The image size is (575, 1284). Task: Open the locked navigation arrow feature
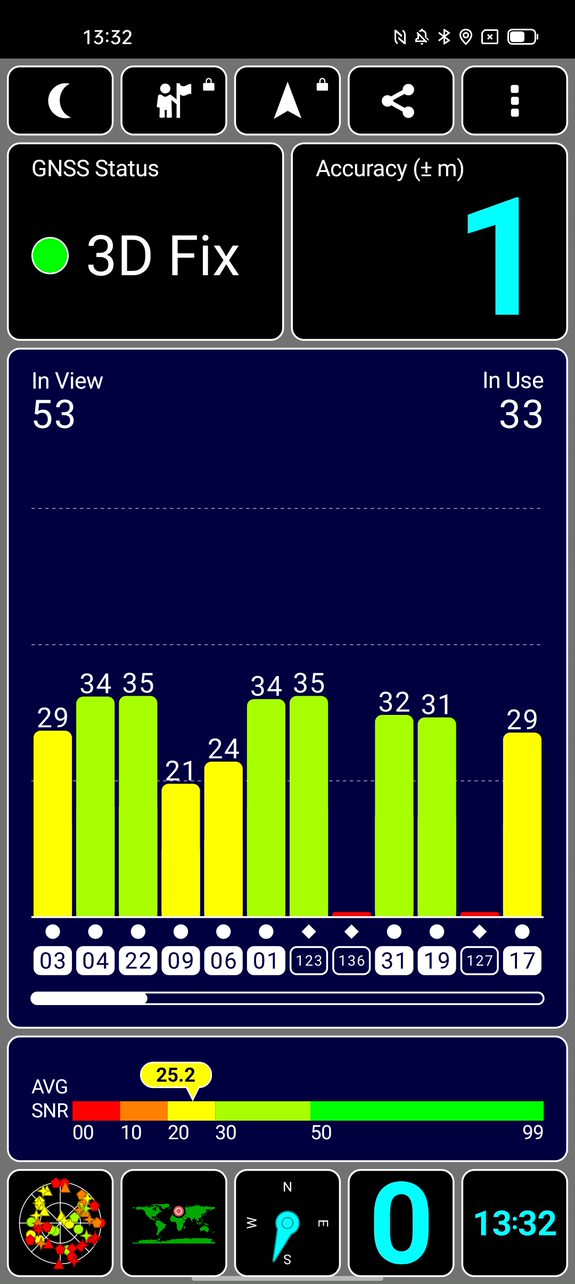pos(287,101)
